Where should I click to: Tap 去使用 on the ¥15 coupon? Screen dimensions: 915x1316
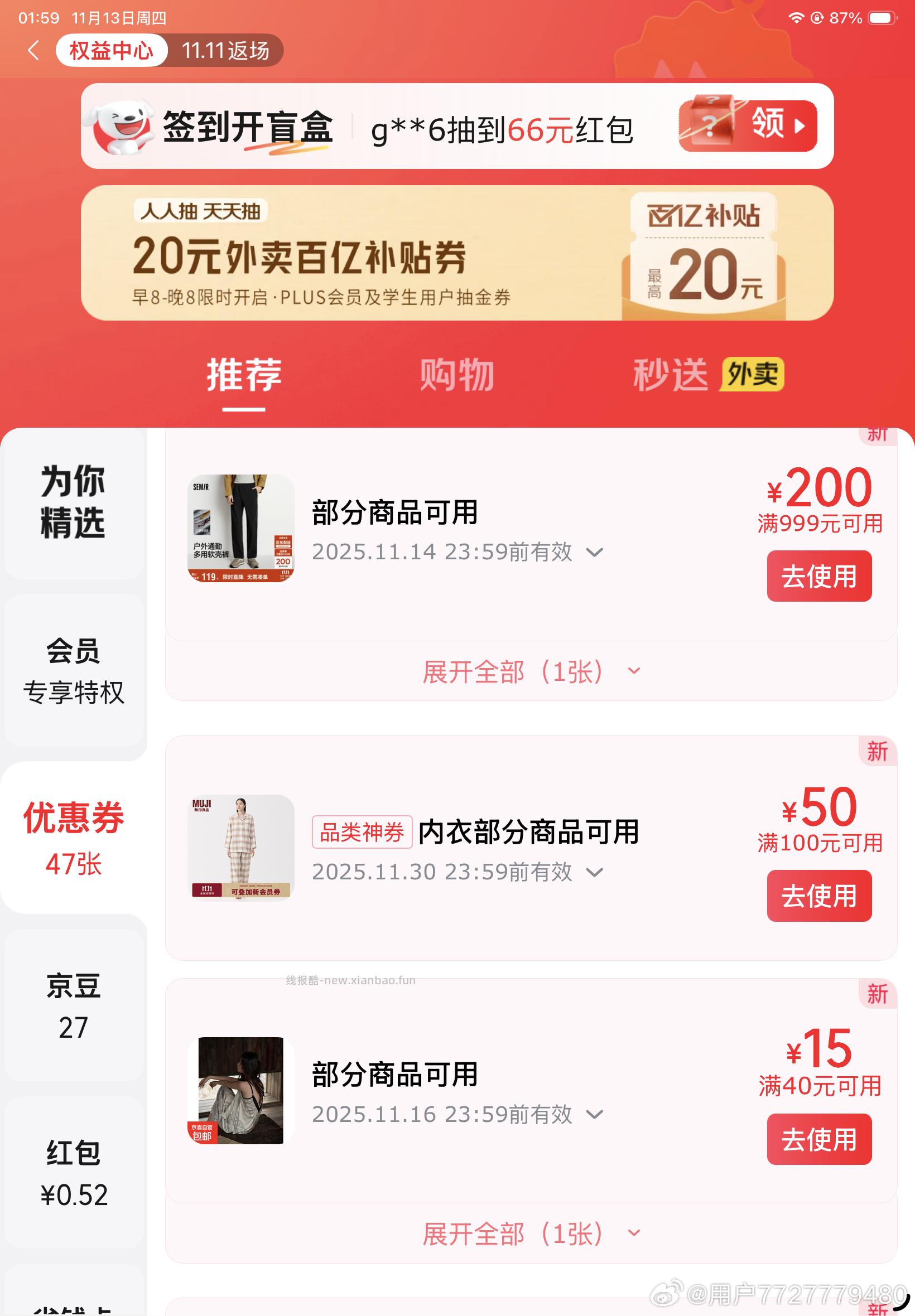pyautogui.click(x=818, y=1140)
